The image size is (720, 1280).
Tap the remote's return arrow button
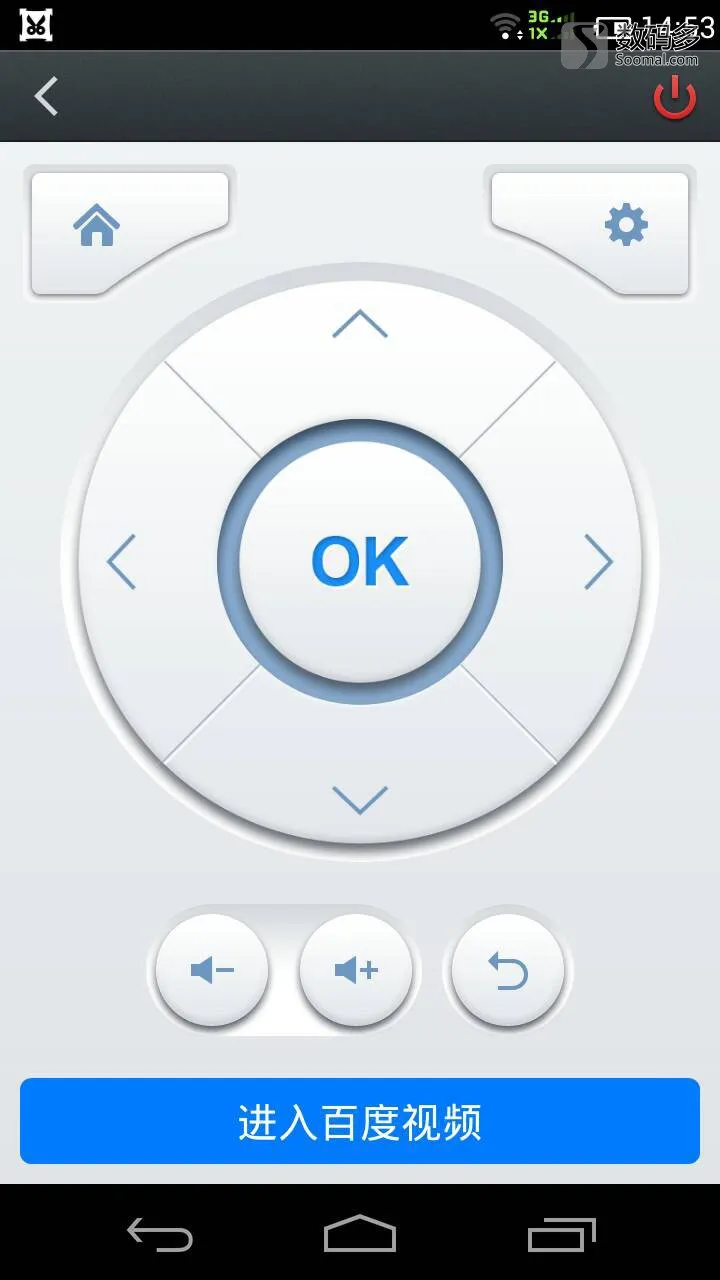(508, 970)
